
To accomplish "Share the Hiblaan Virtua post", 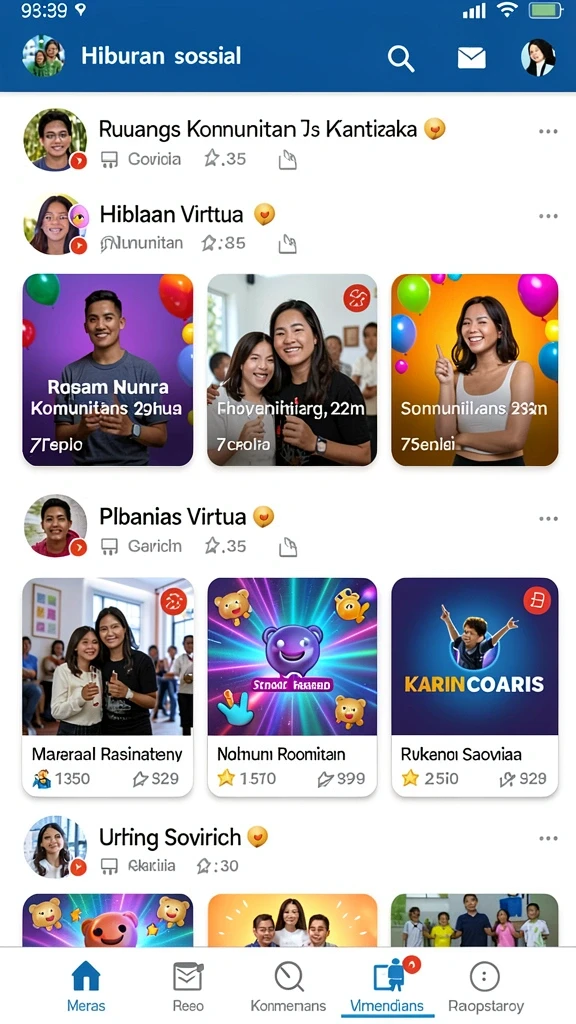I will tap(287, 244).
